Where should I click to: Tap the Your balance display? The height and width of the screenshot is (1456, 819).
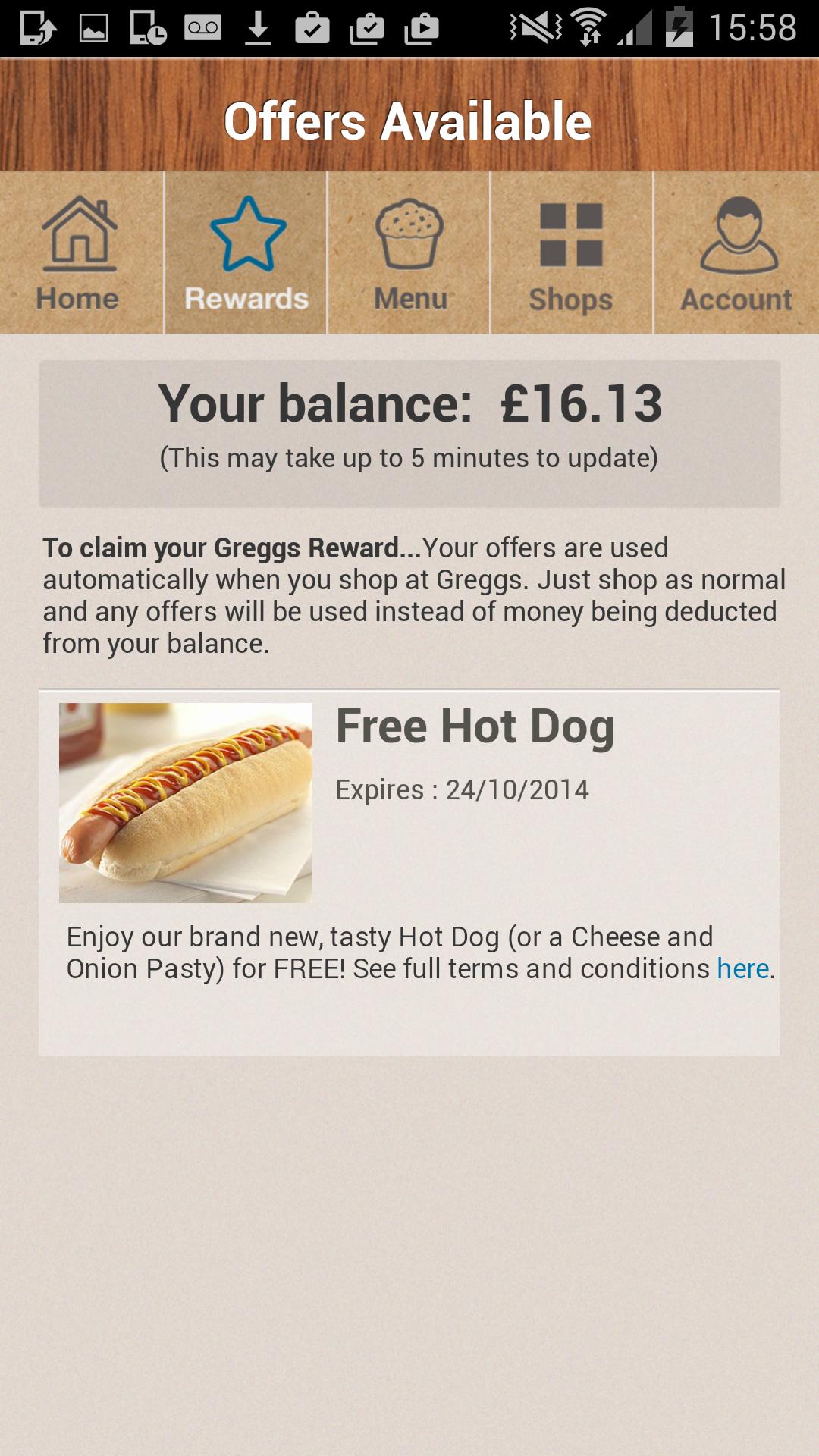point(409,406)
